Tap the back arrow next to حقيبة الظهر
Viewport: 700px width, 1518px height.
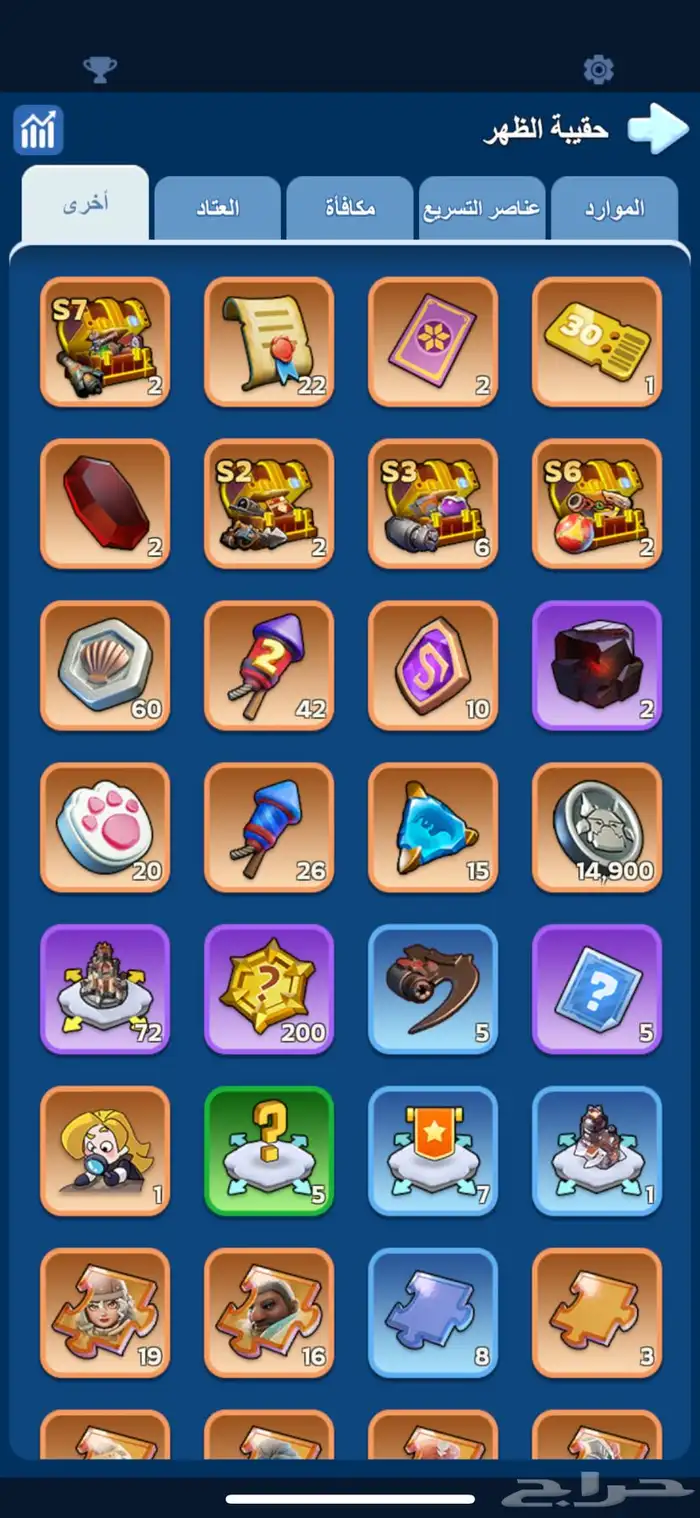tap(657, 128)
